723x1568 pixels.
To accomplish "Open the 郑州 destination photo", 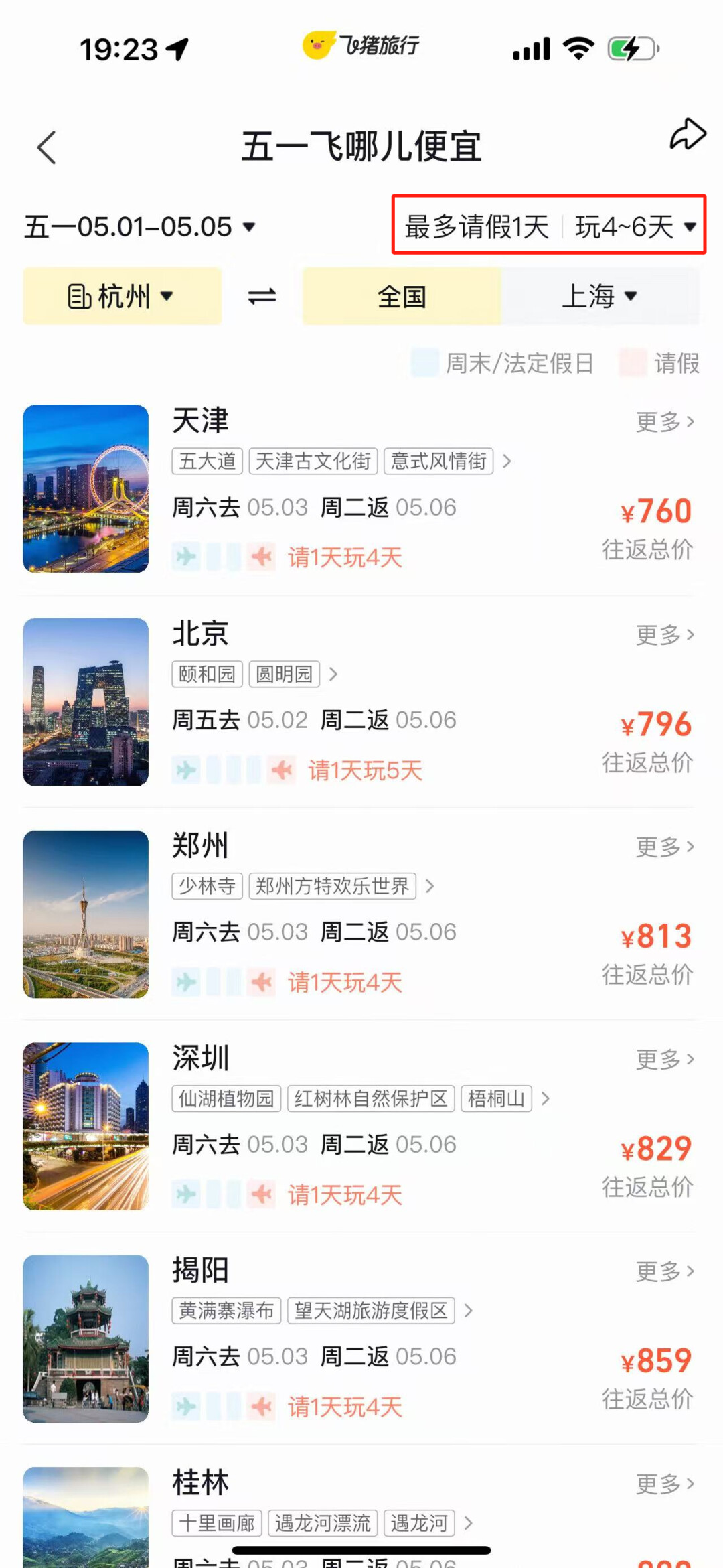I will pos(86,914).
